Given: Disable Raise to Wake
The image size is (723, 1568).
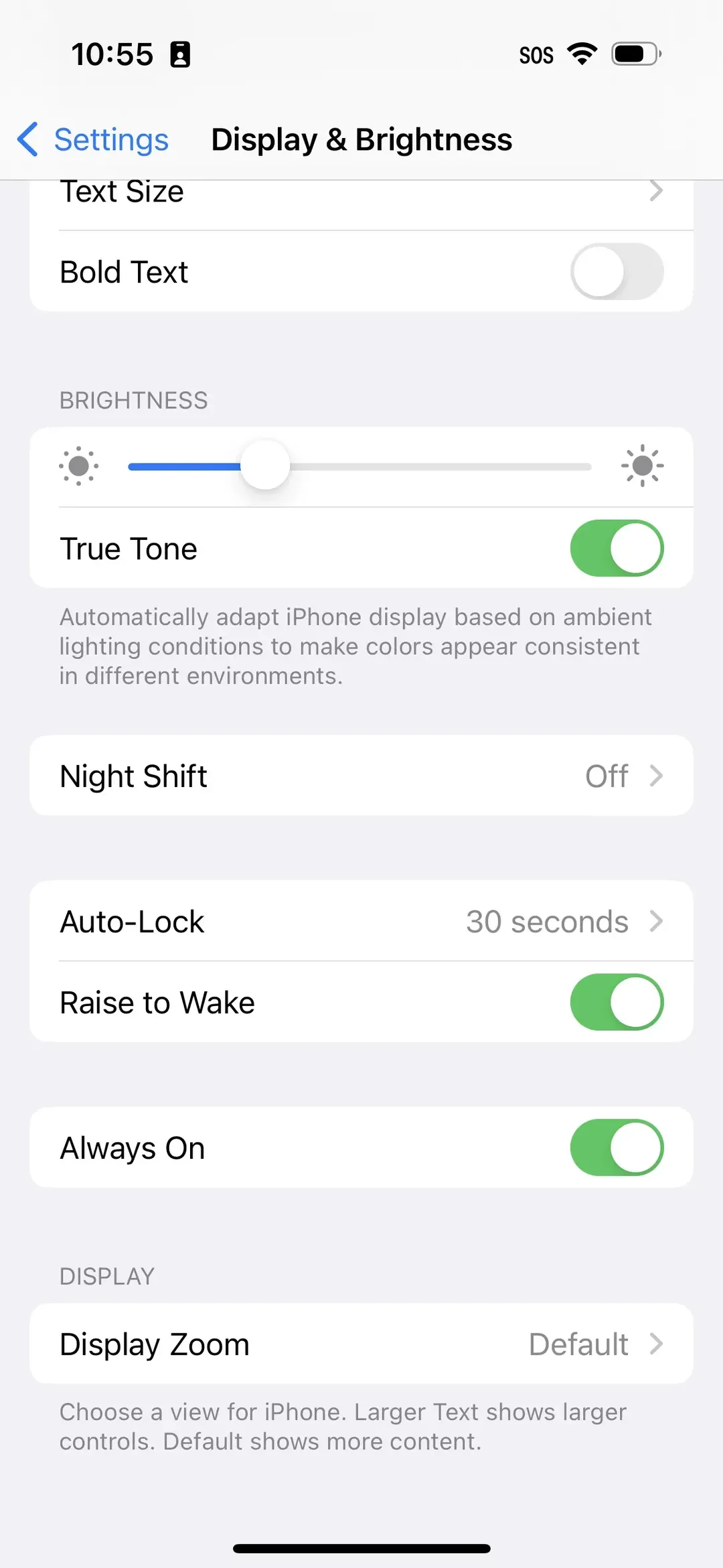Looking at the screenshot, I should 617,1002.
